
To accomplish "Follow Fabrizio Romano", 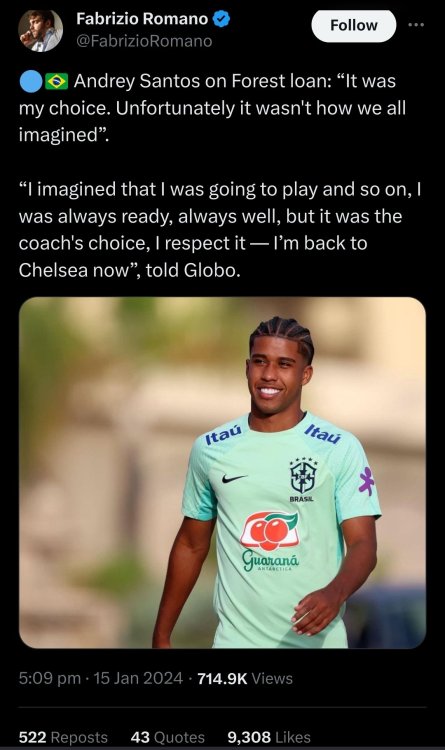I will pos(354,25).
